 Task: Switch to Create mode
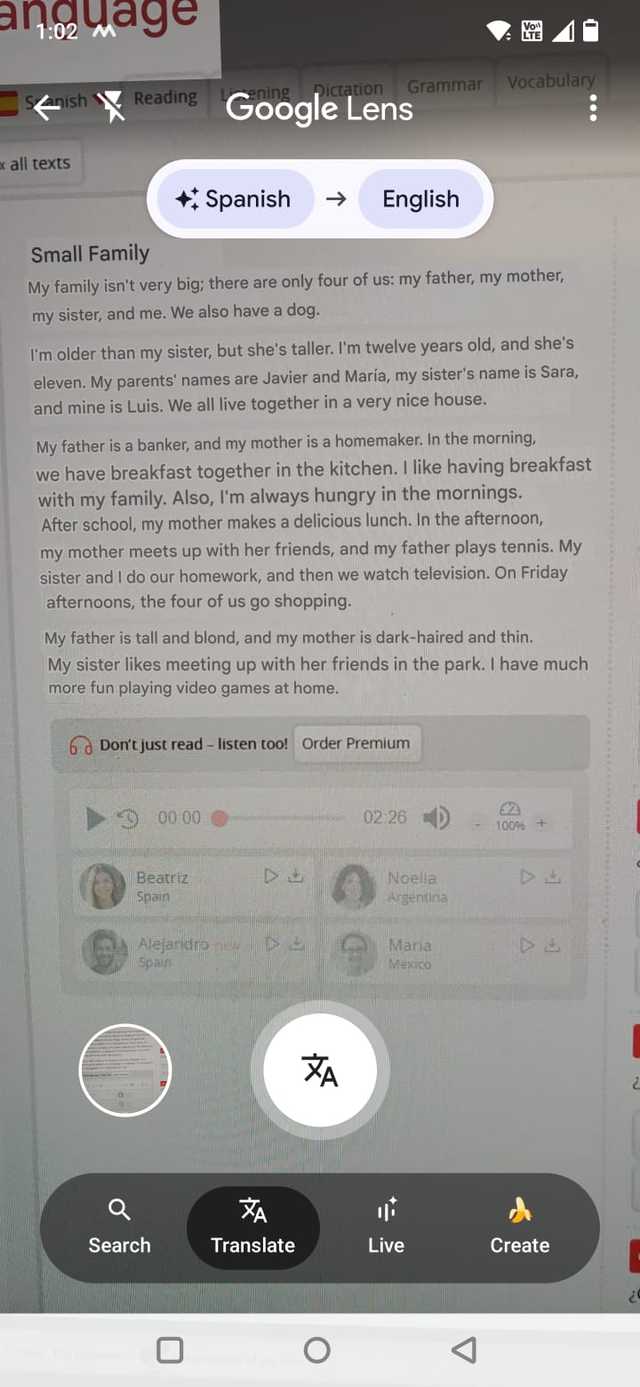[x=519, y=1227]
